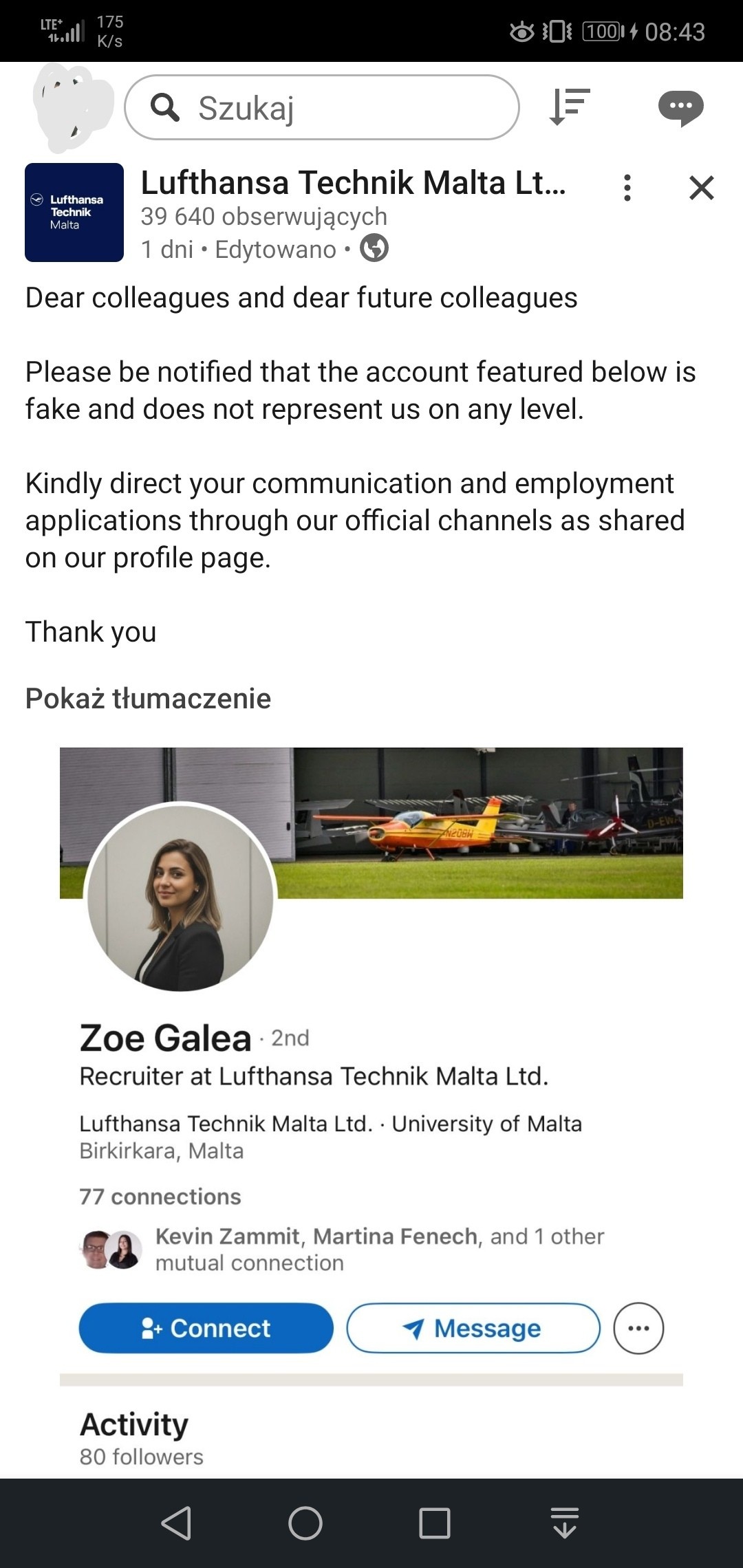The image size is (743, 1568).
Task: Tap the Lufthansa Technik Malta logo
Action: [74, 213]
